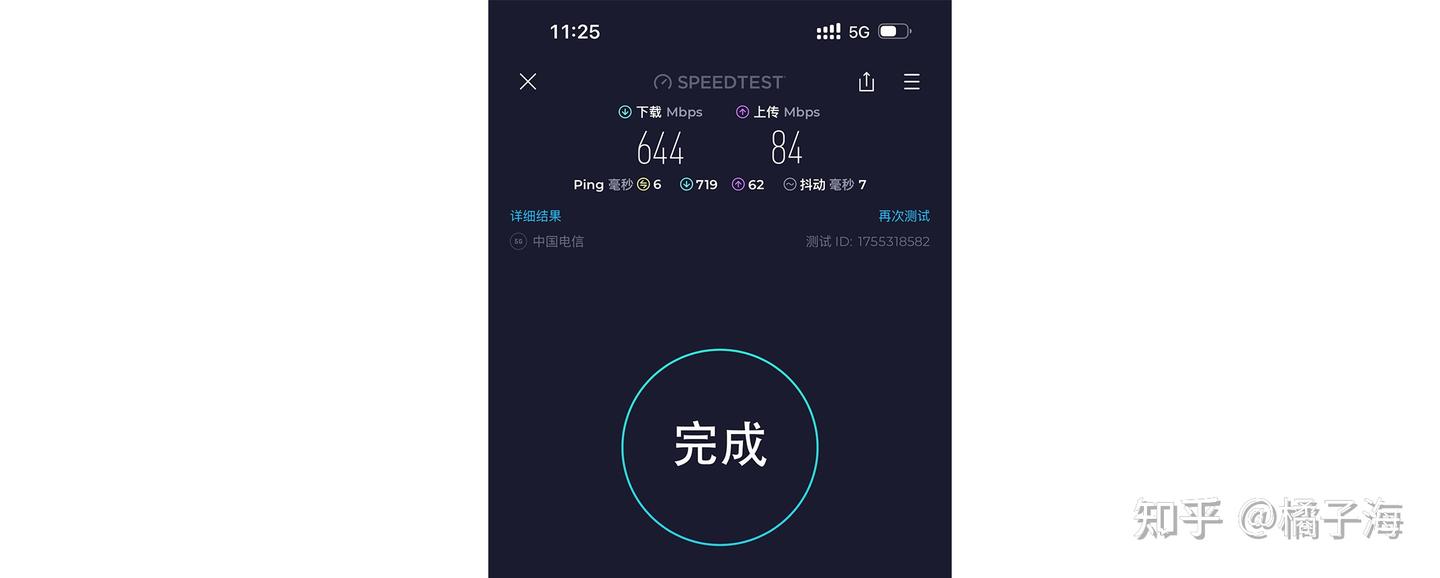
Task: Open 详细结果 detailed results
Action: coord(536,216)
